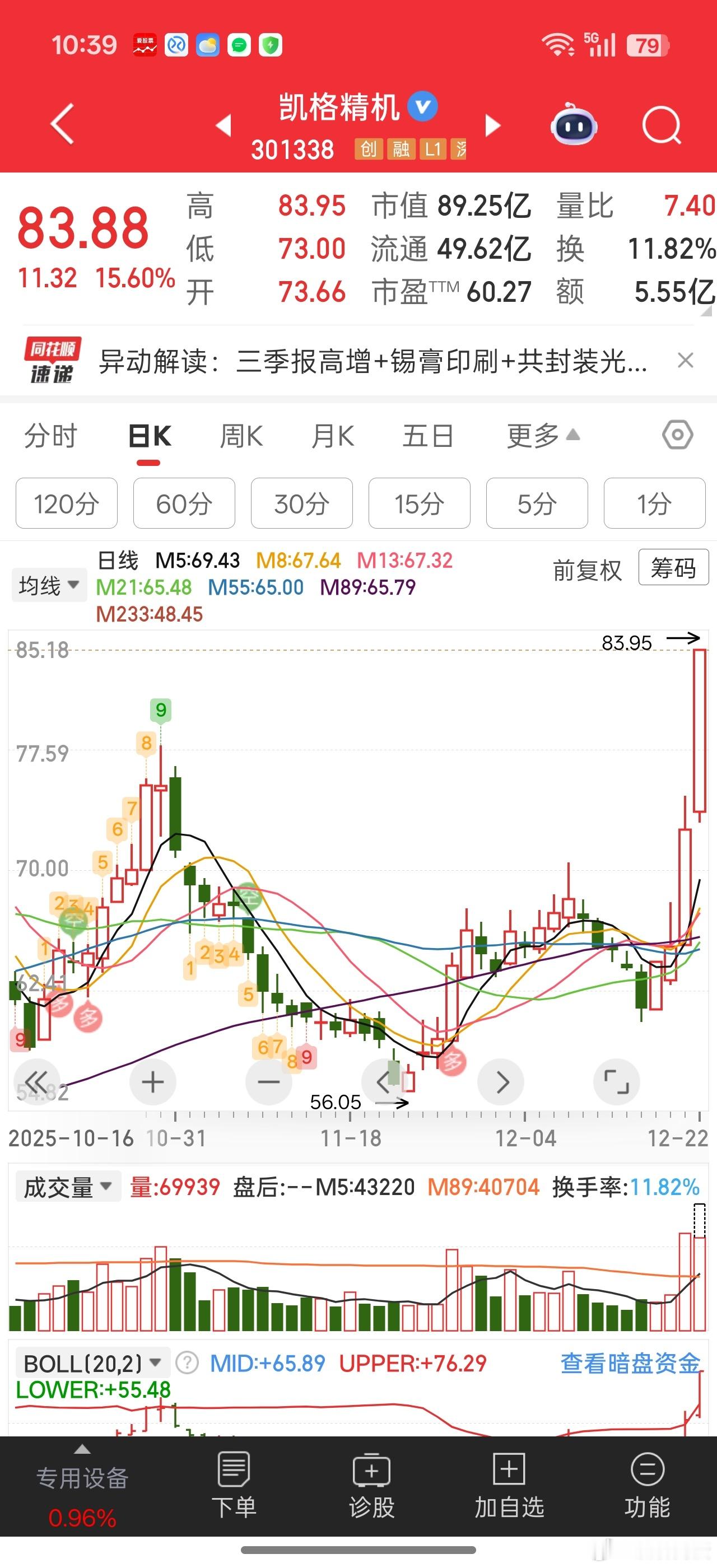
Task: Zoom out the chart with minus icon
Action: [268, 1082]
